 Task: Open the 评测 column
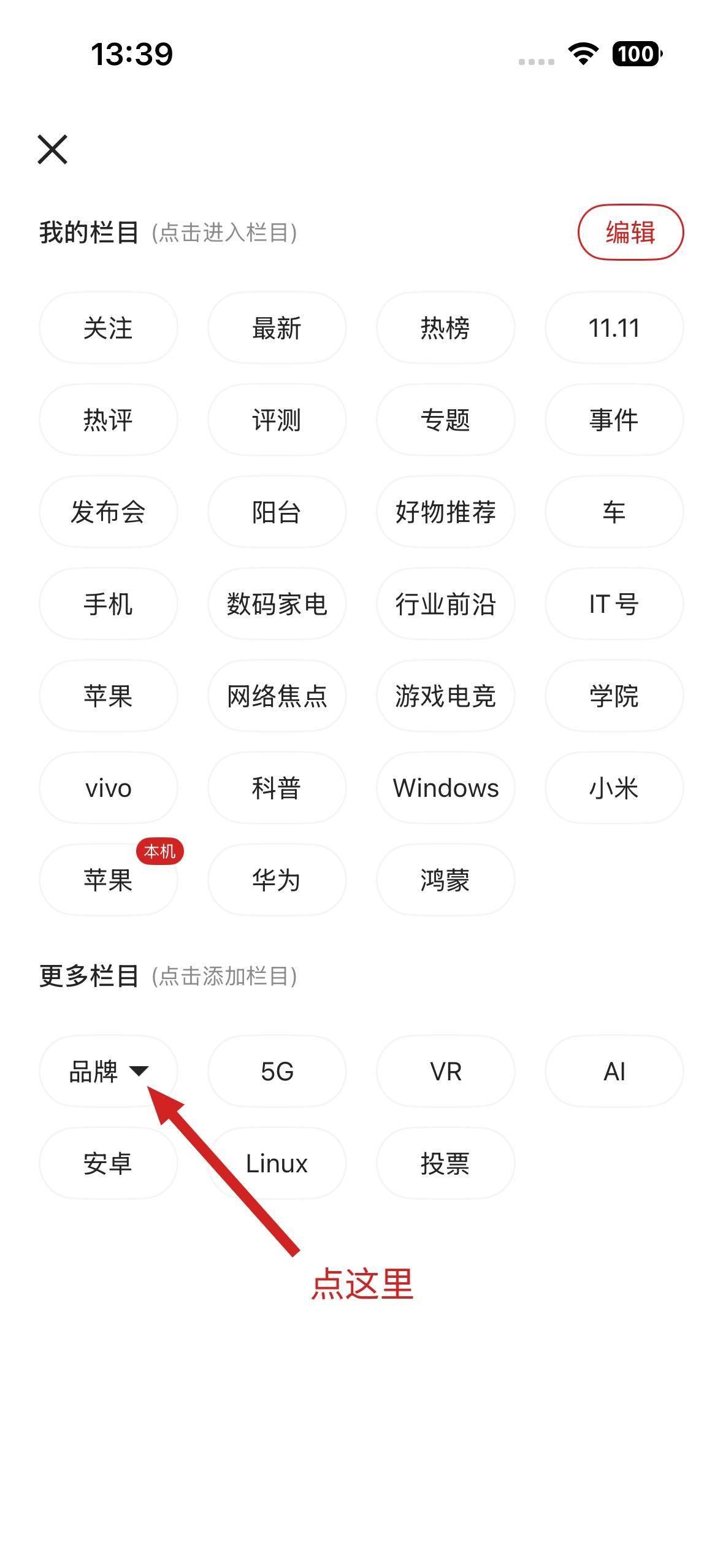point(277,420)
